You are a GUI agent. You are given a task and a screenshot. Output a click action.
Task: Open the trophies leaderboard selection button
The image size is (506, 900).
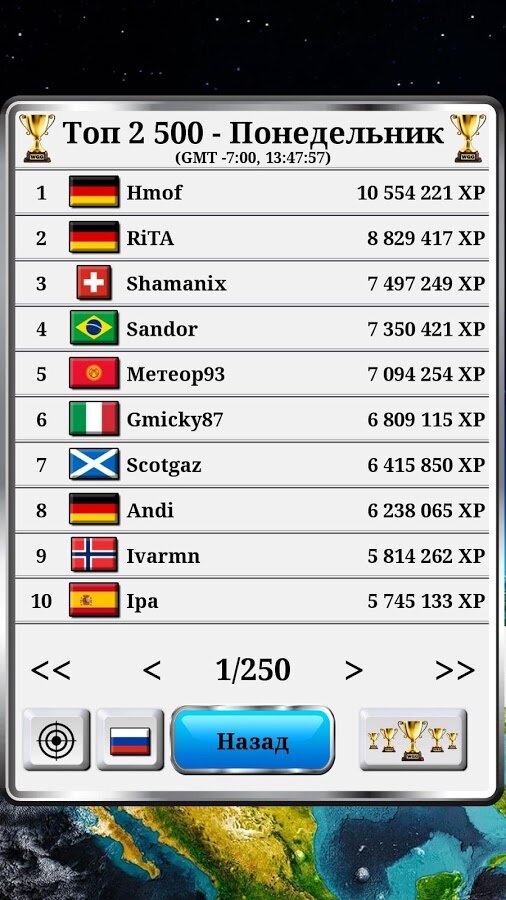pos(413,740)
